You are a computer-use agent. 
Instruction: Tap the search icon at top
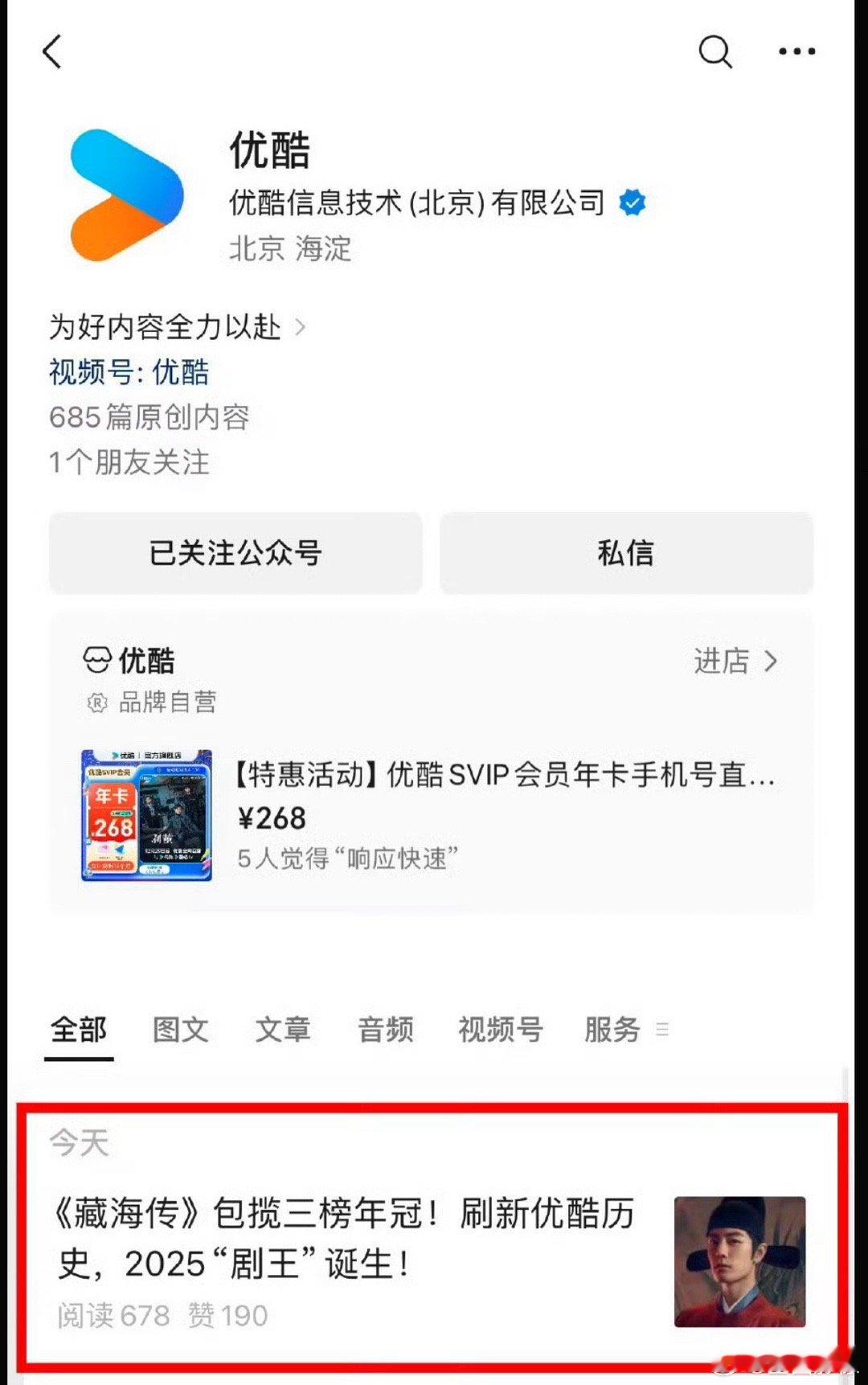point(714,51)
